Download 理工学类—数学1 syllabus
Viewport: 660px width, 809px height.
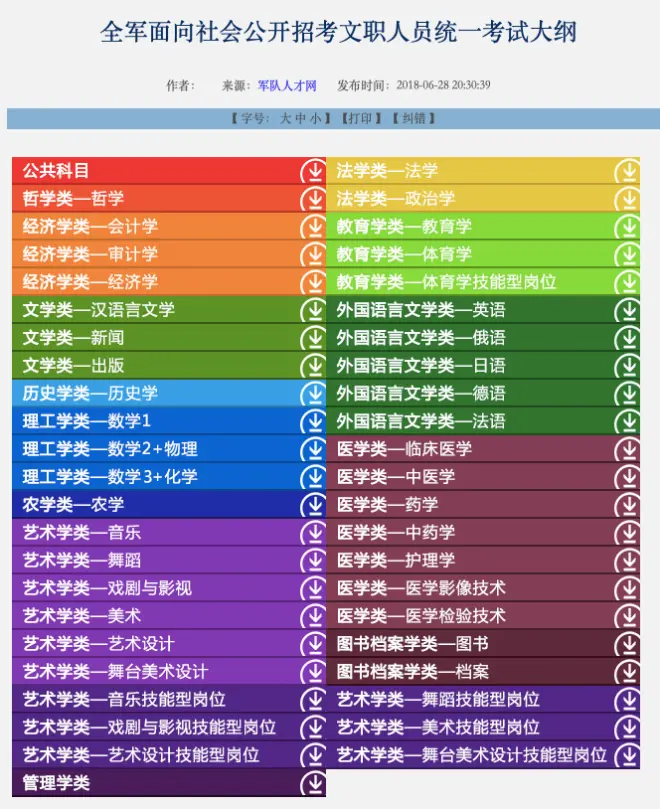[313, 421]
